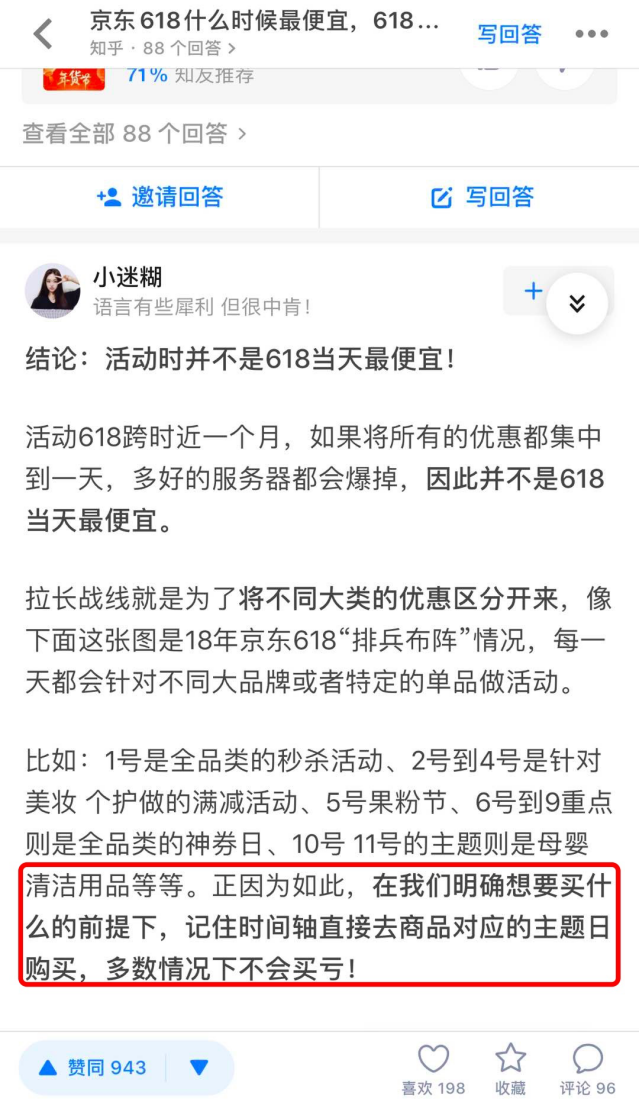
Task: Tap 邀请回答 to invite answers
Action: (x=160, y=197)
